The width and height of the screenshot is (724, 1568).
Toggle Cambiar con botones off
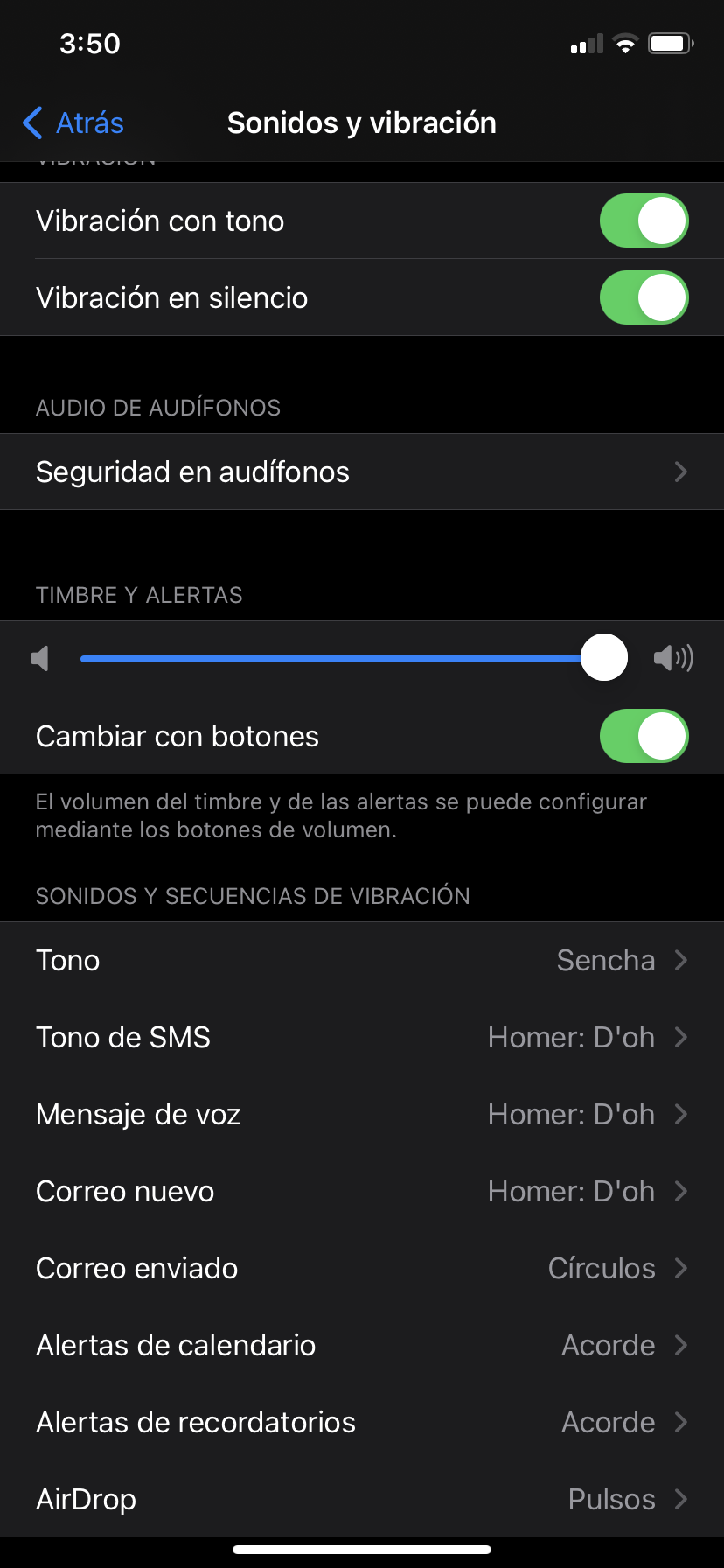click(644, 736)
